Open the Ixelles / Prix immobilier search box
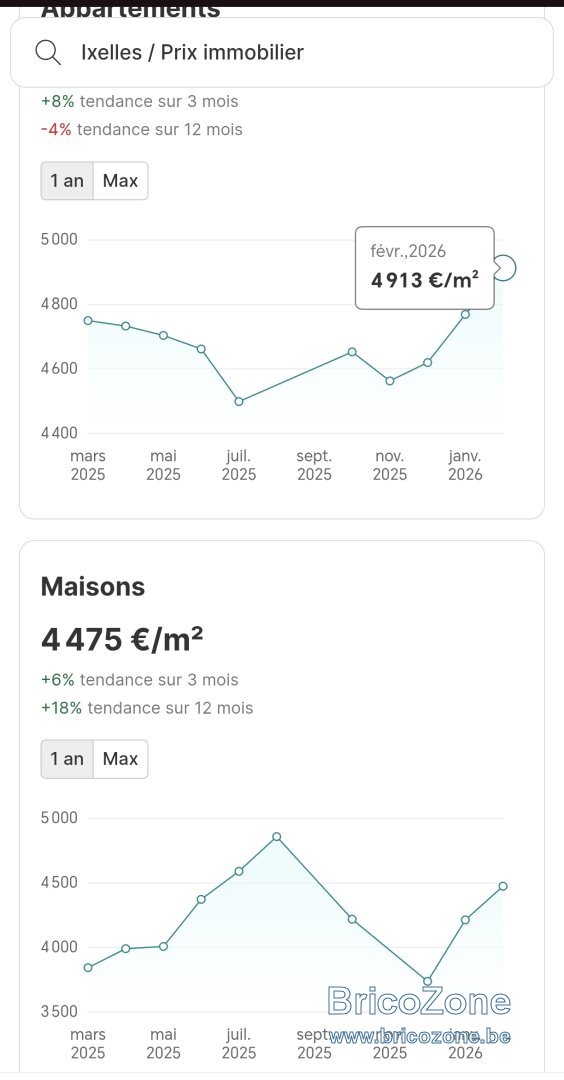Image resolution: width=564 pixels, height=1080 pixels. 282,52
